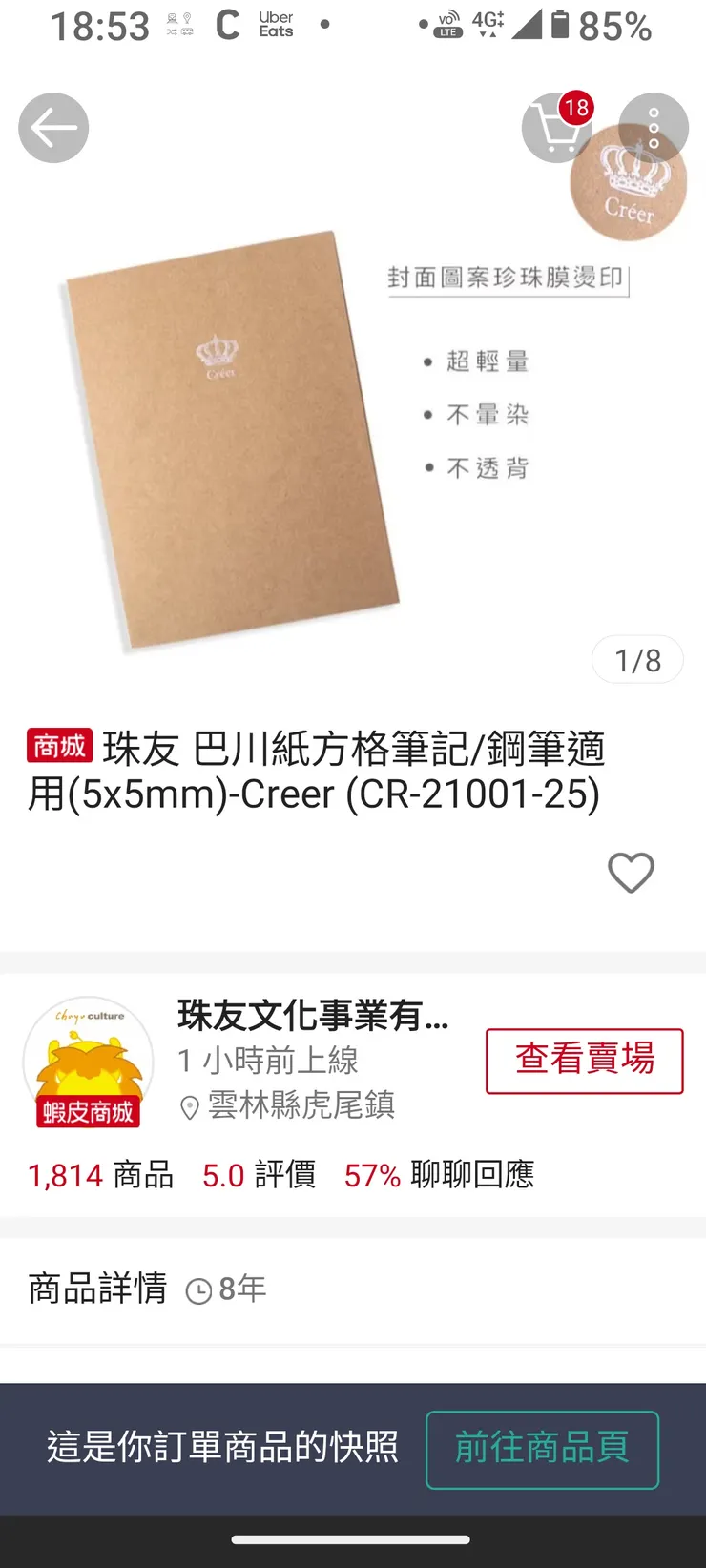Image resolution: width=706 pixels, height=1568 pixels.
Task: Open the Uber Eats app from status bar
Action: point(274,26)
